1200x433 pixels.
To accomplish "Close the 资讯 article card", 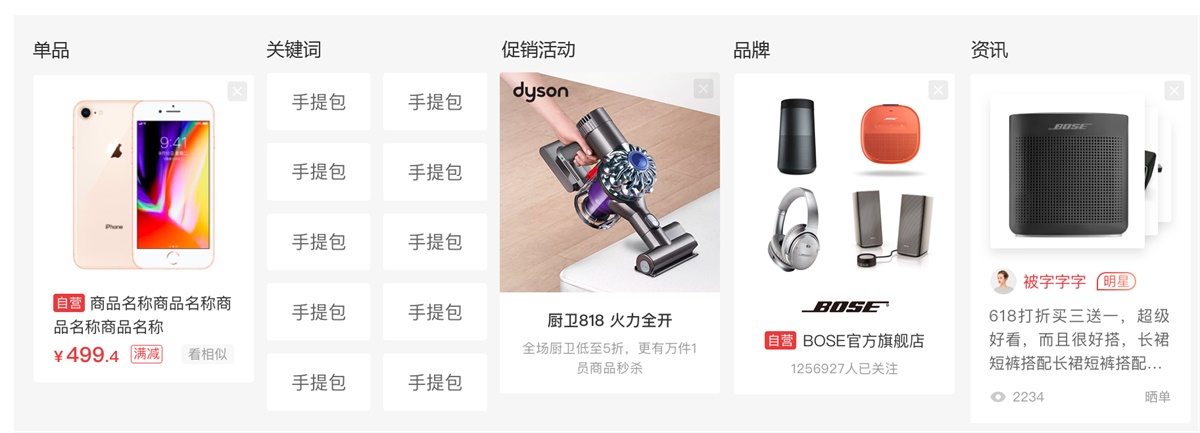I will [x=1172, y=91].
